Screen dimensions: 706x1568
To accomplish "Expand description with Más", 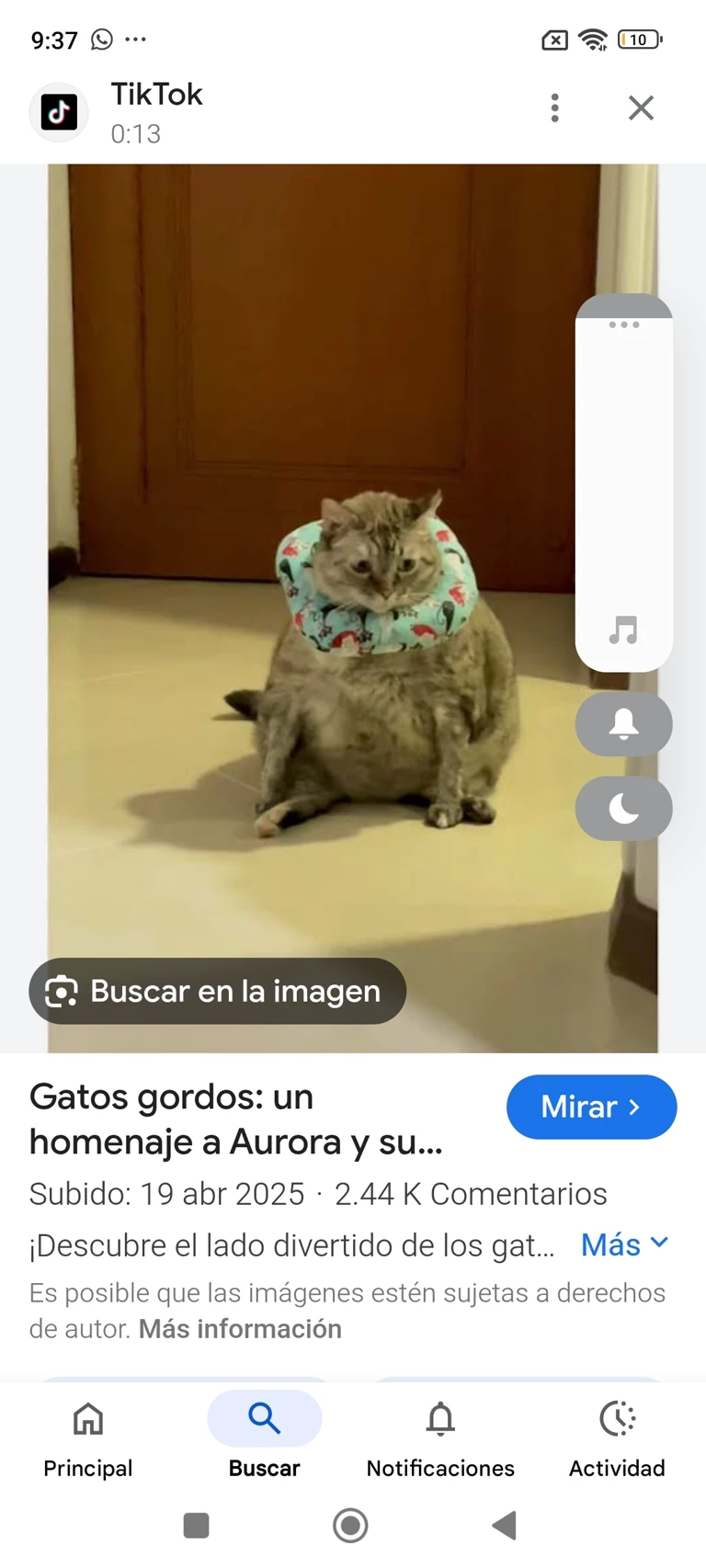I will (x=624, y=1244).
